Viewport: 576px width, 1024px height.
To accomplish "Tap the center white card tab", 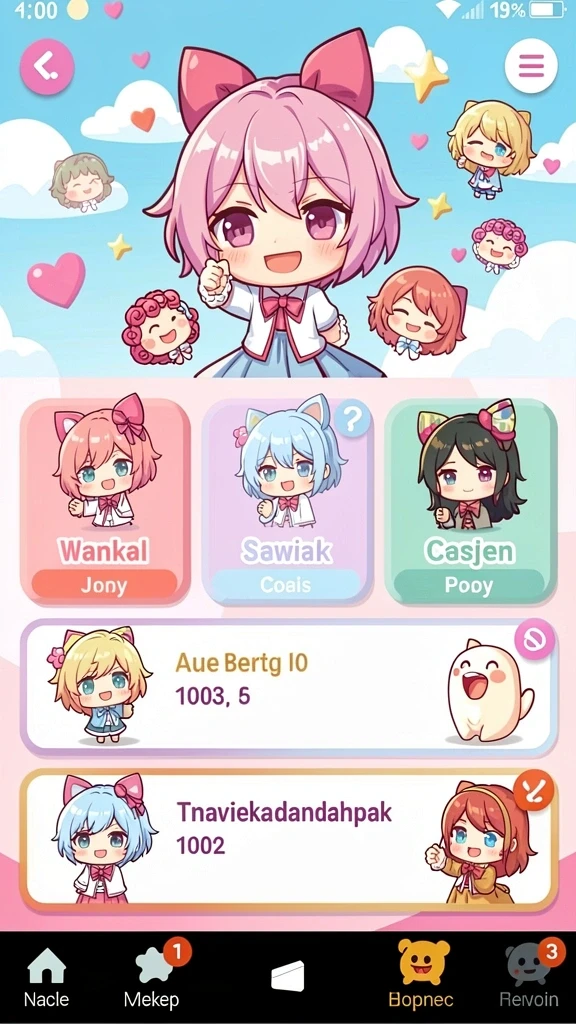I will tap(288, 976).
